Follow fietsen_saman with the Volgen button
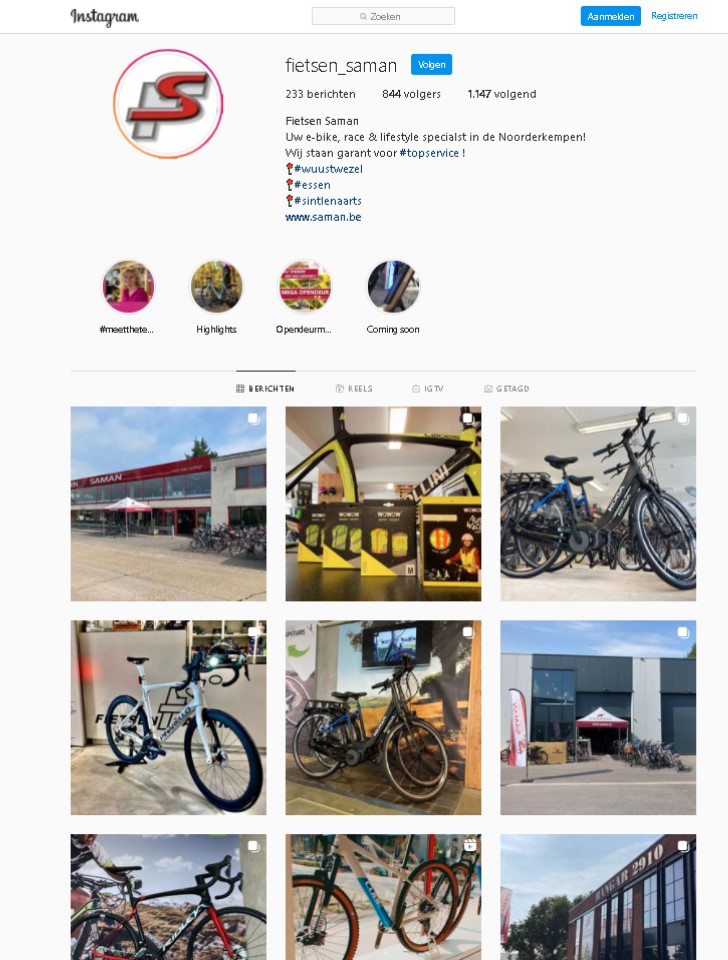The height and width of the screenshot is (960, 728). pyautogui.click(x=431, y=65)
